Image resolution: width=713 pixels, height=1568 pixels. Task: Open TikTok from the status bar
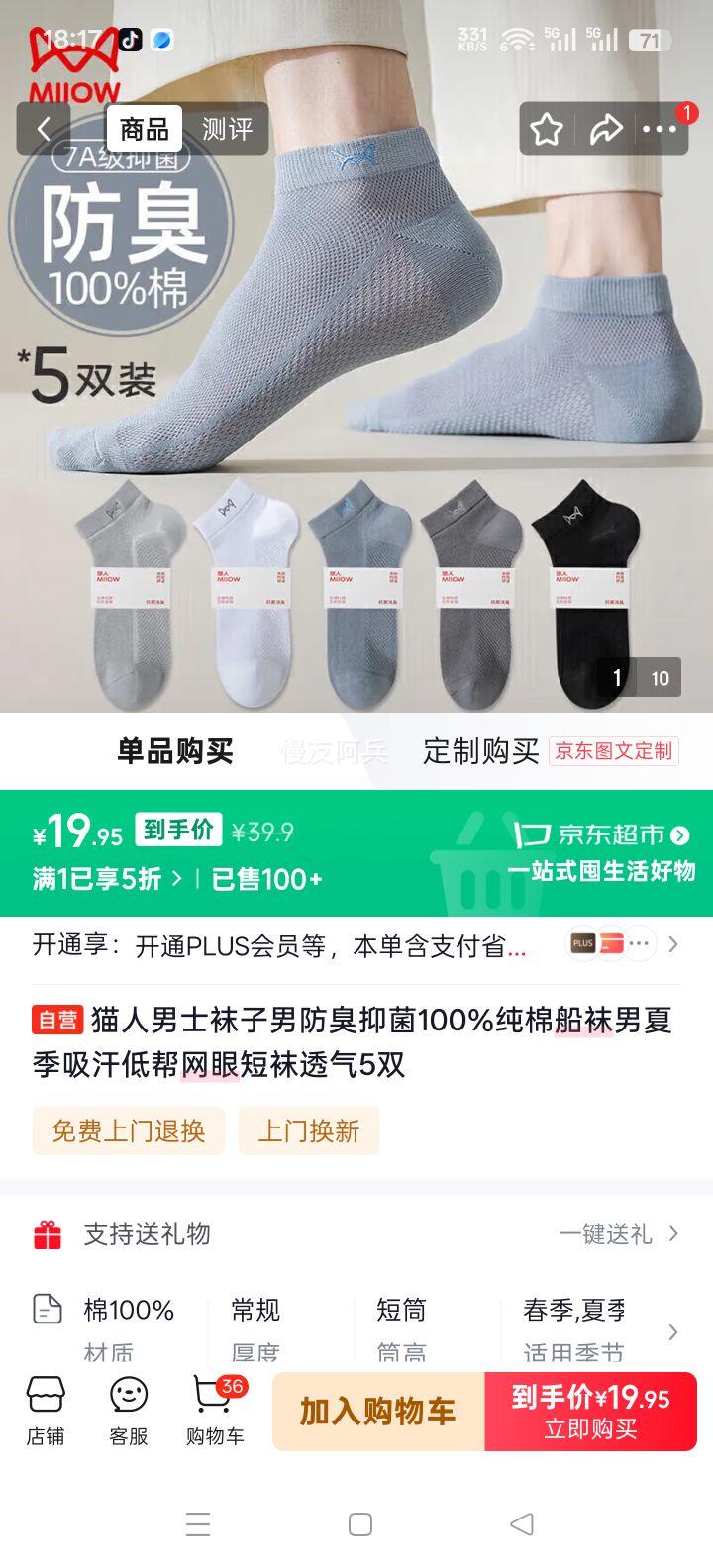tap(130, 41)
